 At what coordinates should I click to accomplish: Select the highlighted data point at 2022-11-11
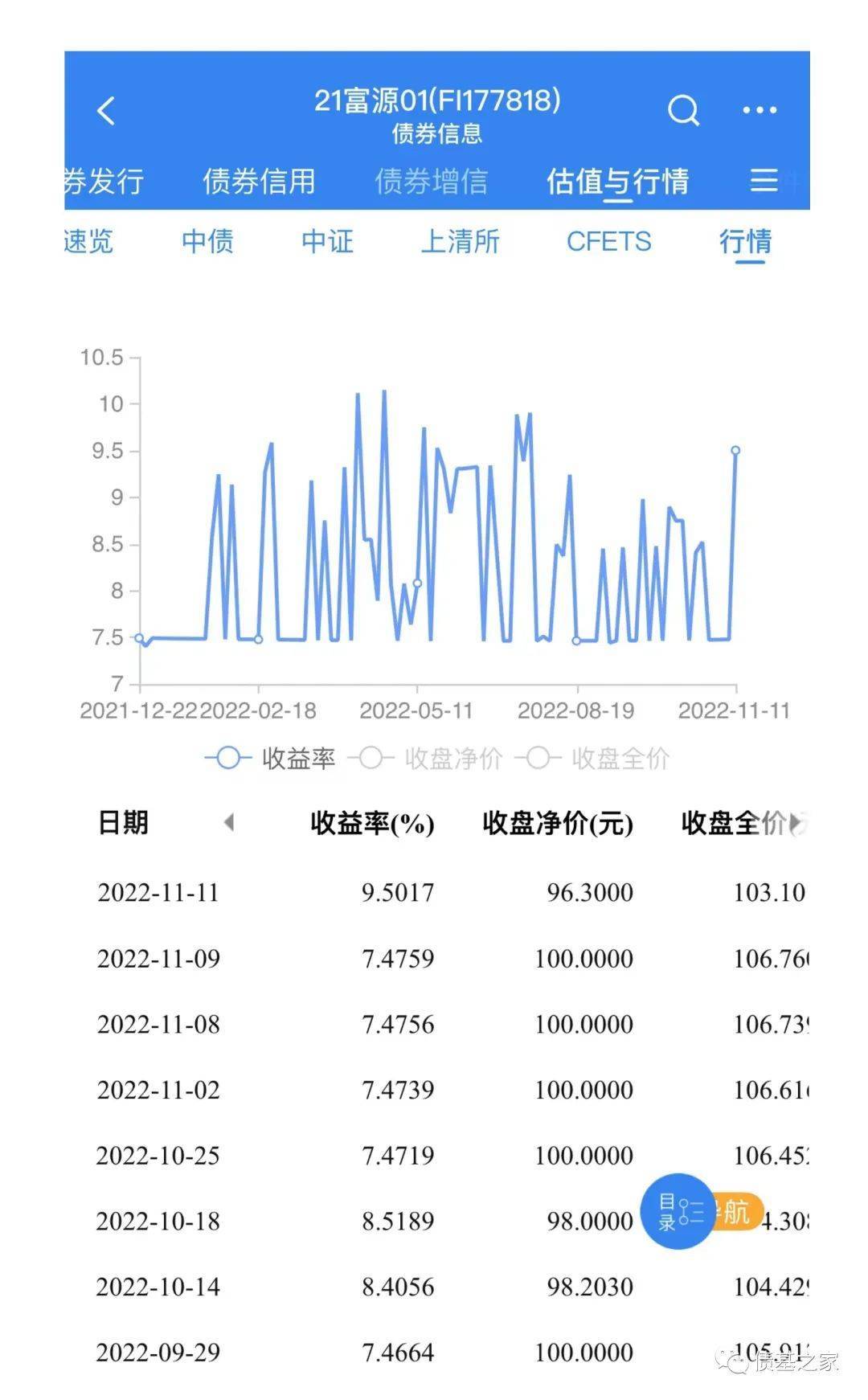point(735,450)
